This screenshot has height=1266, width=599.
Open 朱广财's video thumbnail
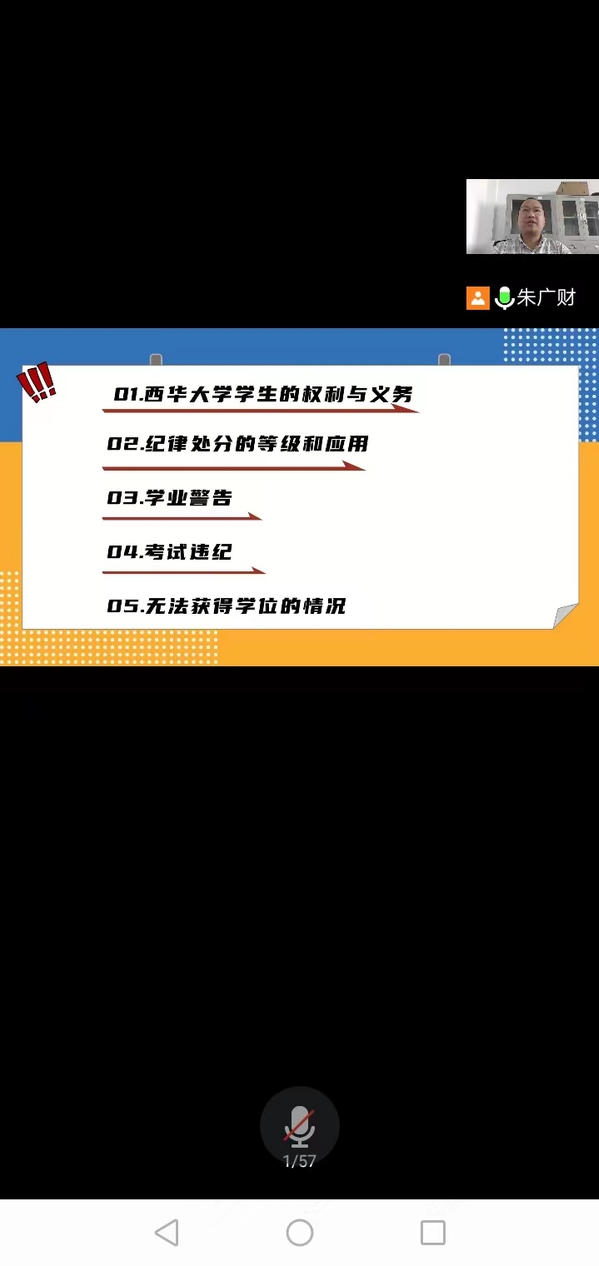pyautogui.click(x=532, y=217)
